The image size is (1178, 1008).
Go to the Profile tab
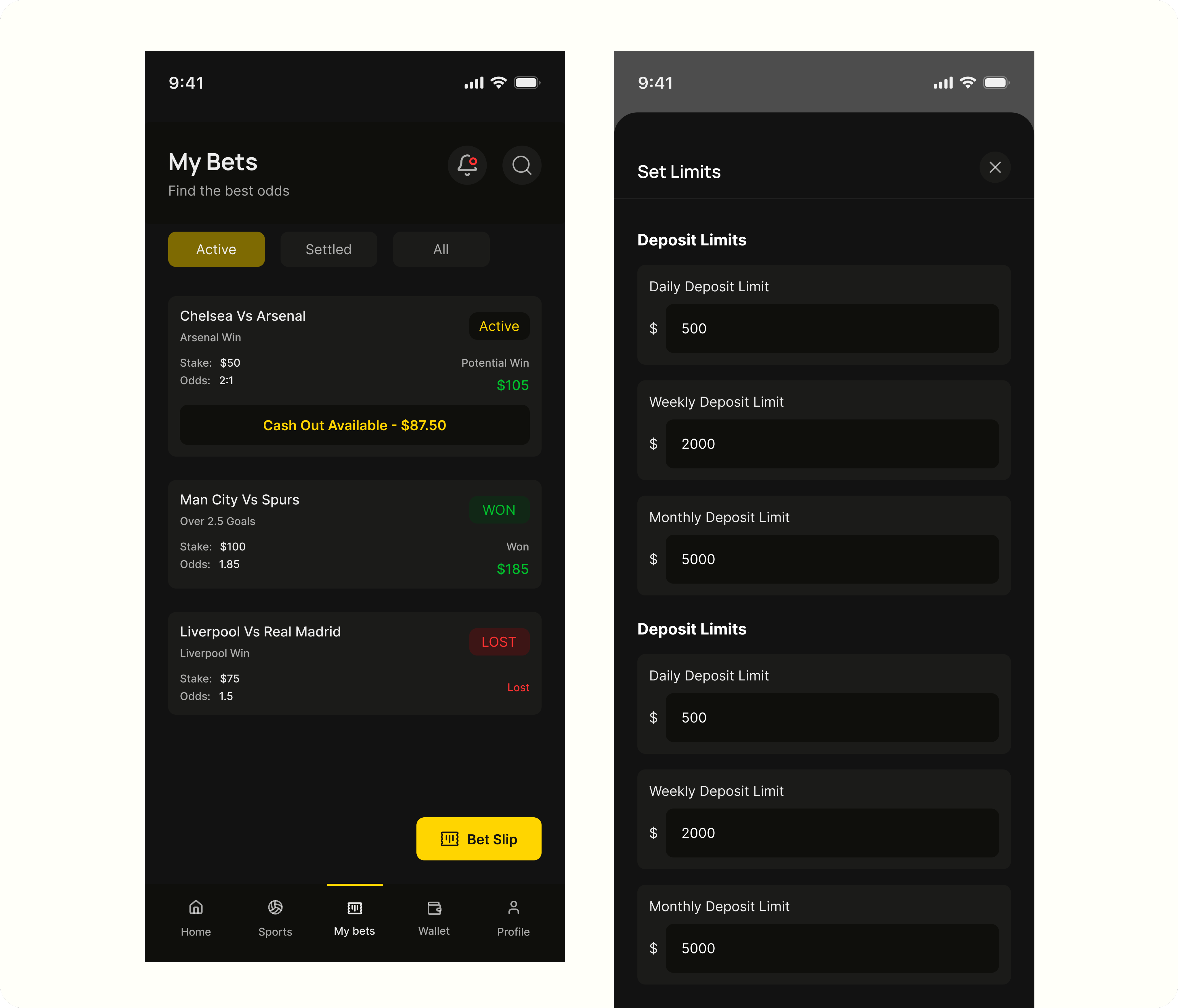pyautogui.click(x=513, y=918)
